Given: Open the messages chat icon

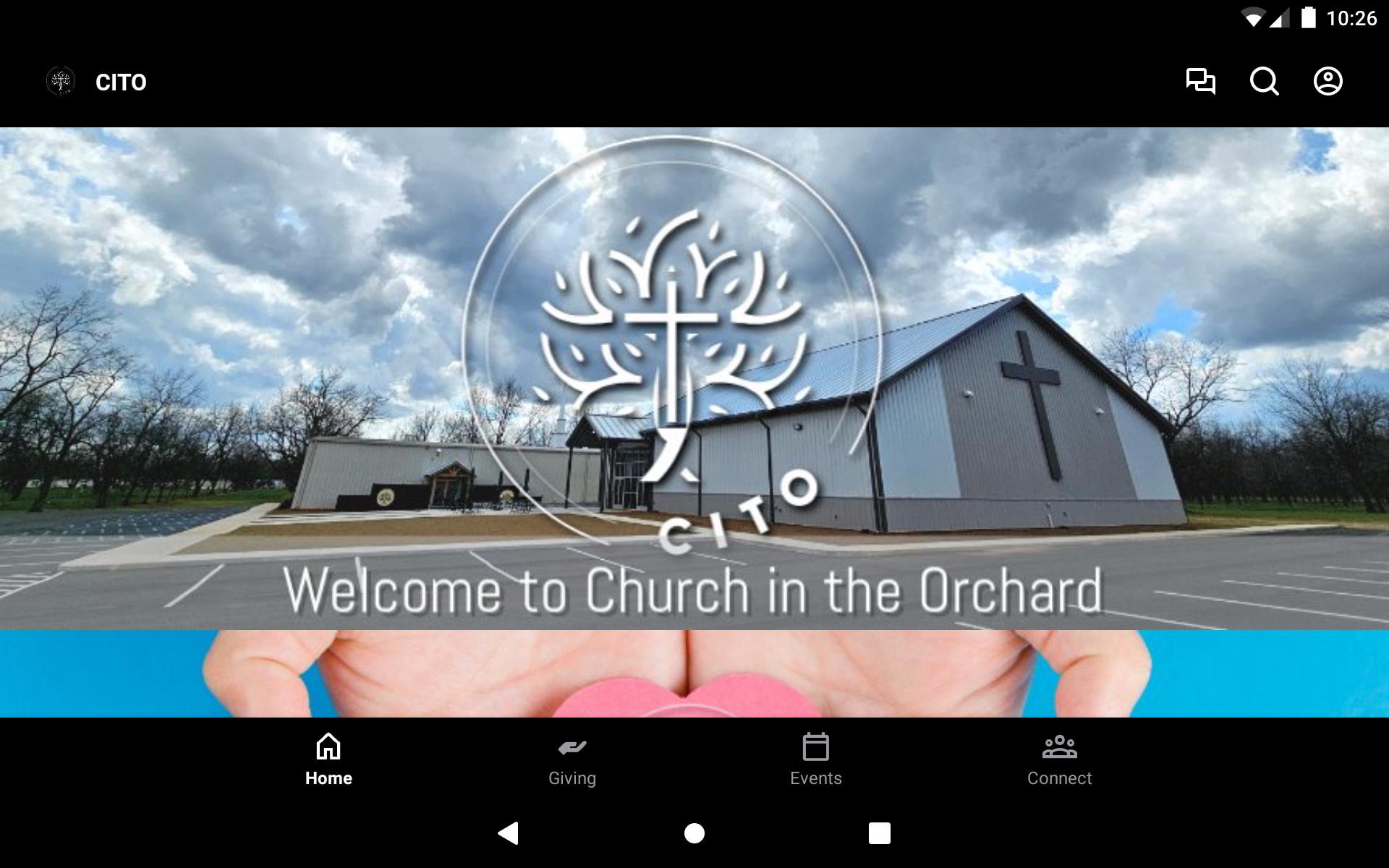Looking at the screenshot, I should click(1200, 81).
